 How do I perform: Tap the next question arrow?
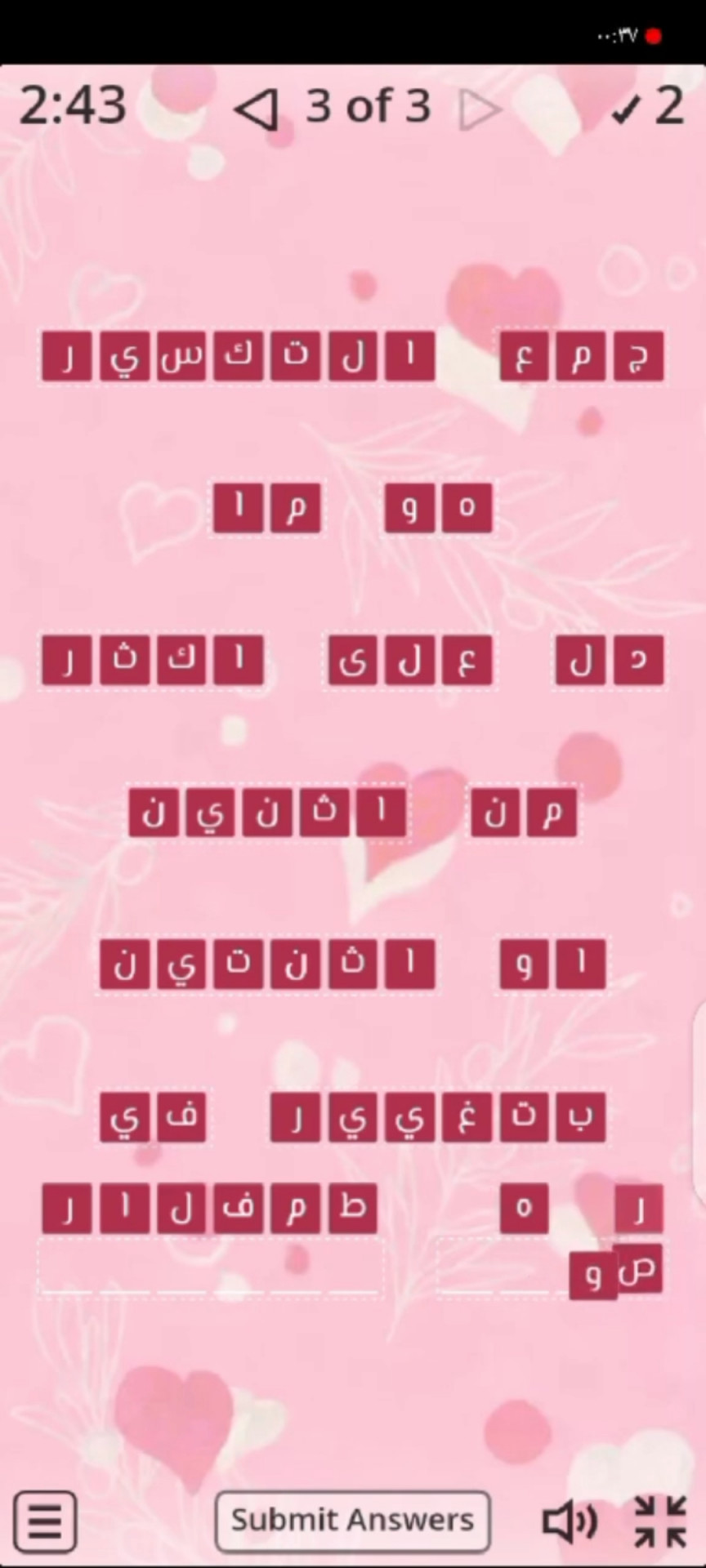click(478, 109)
